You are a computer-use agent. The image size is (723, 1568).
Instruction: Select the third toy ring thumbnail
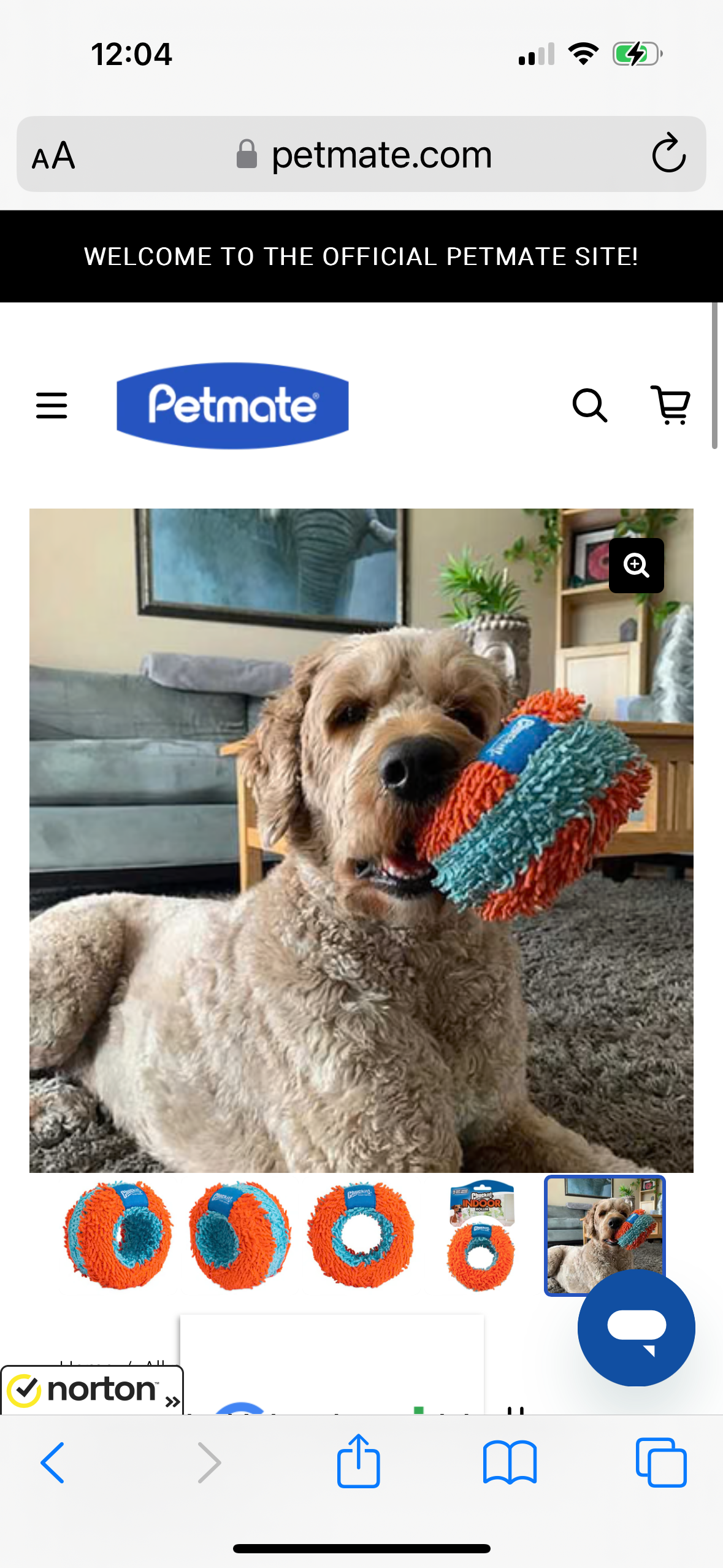[361, 1235]
